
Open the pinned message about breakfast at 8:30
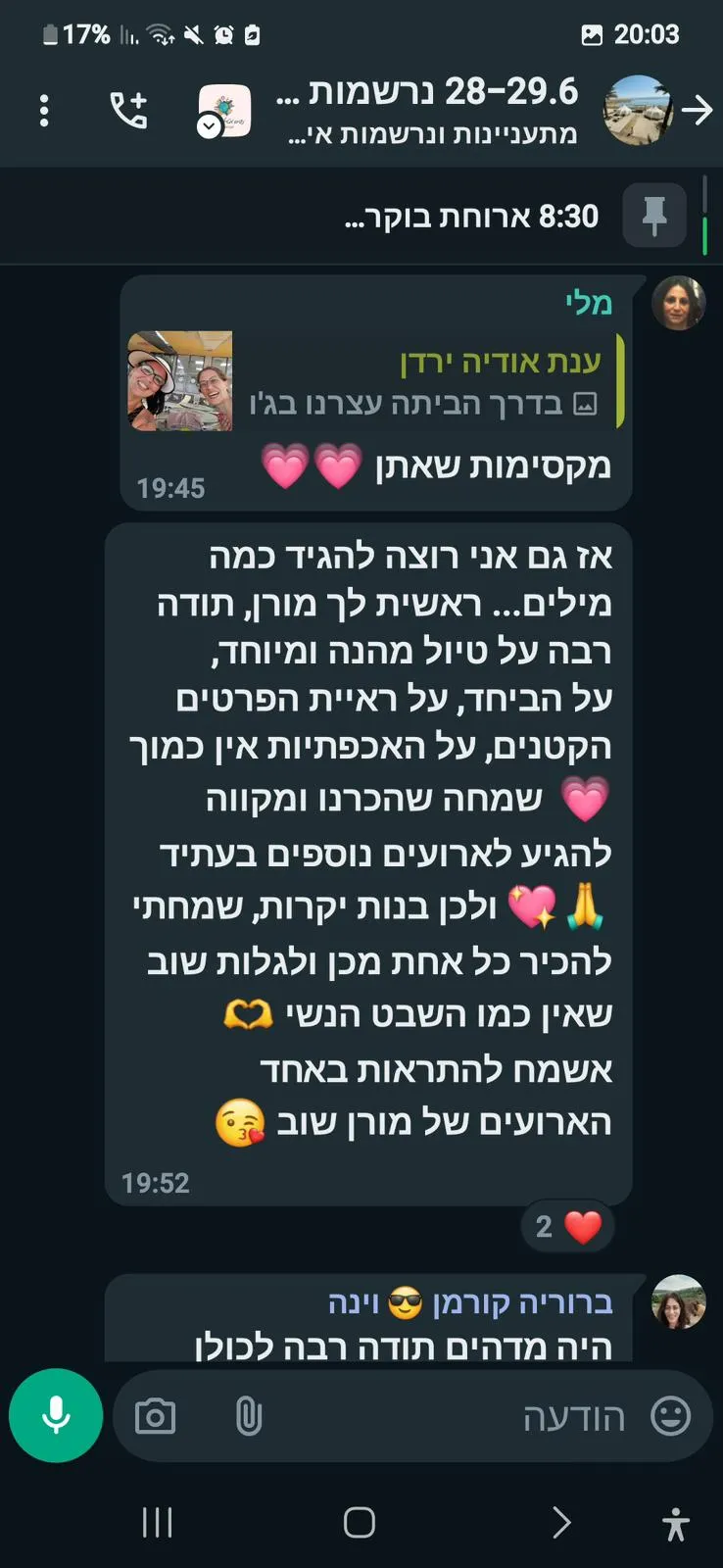[x=470, y=217]
